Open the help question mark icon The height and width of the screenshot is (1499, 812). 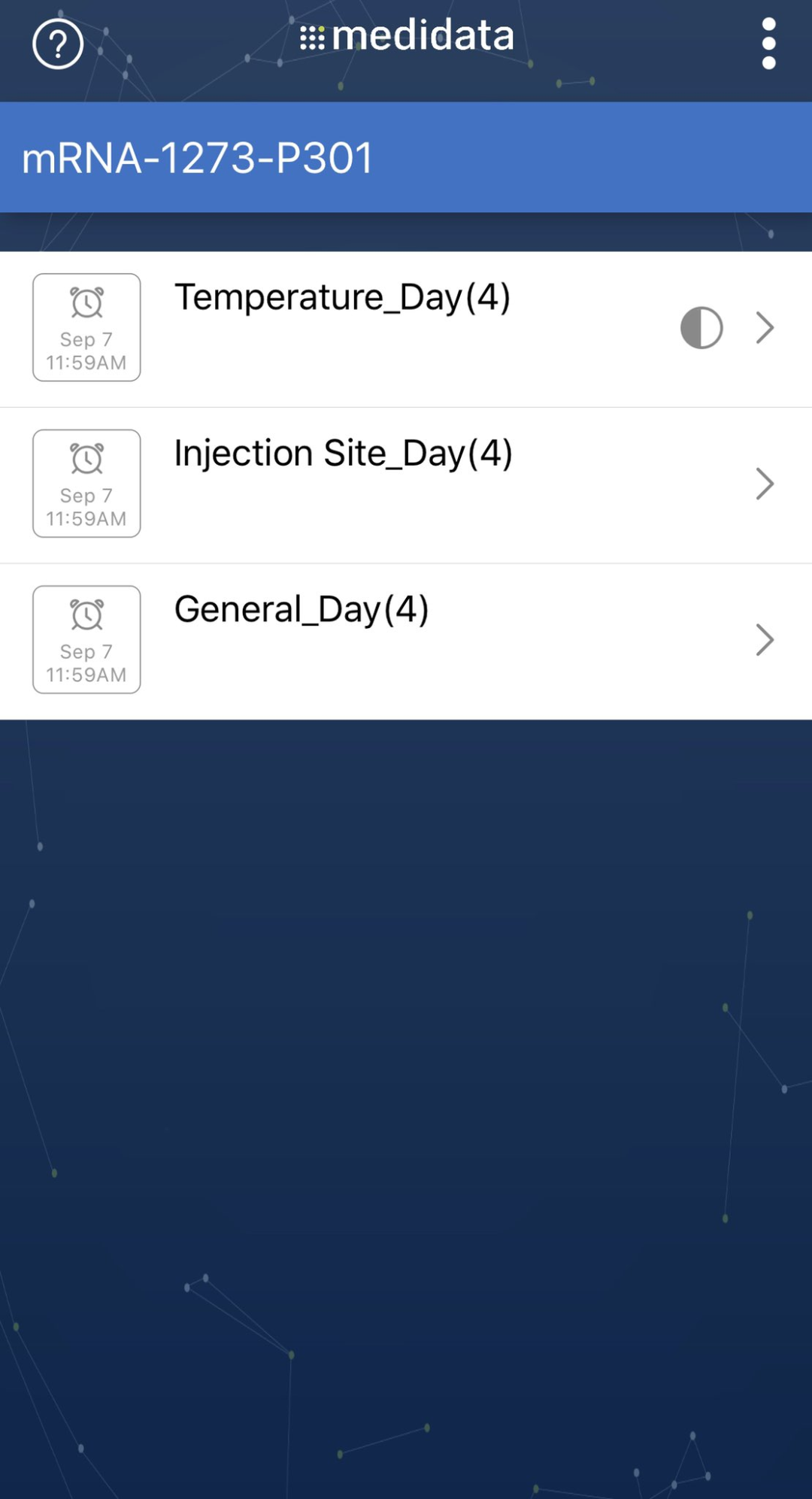pyautogui.click(x=58, y=44)
